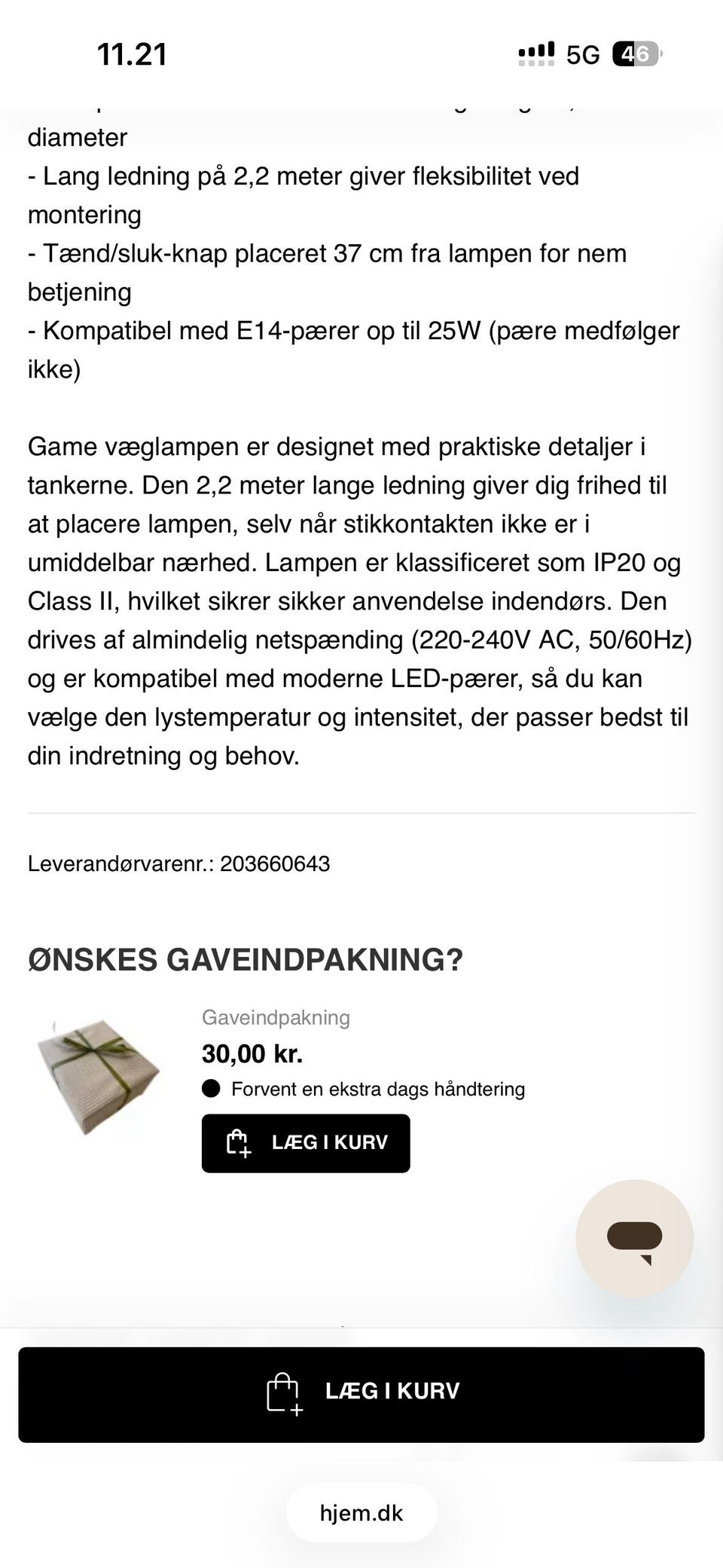
Task: Tap the bag-plus icon on the bottom cart button
Action: [282, 1391]
